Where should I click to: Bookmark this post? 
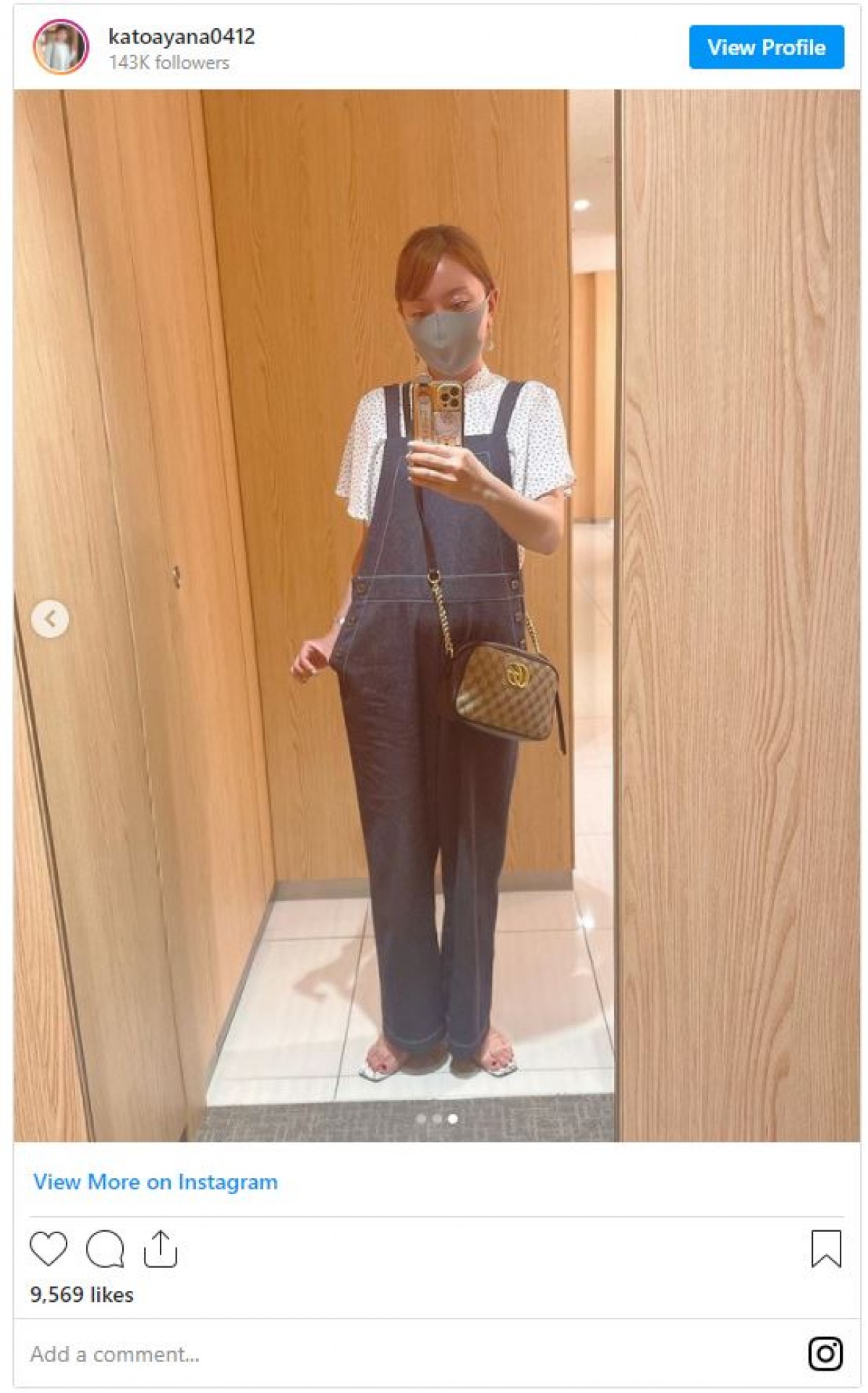(826, 1249)
